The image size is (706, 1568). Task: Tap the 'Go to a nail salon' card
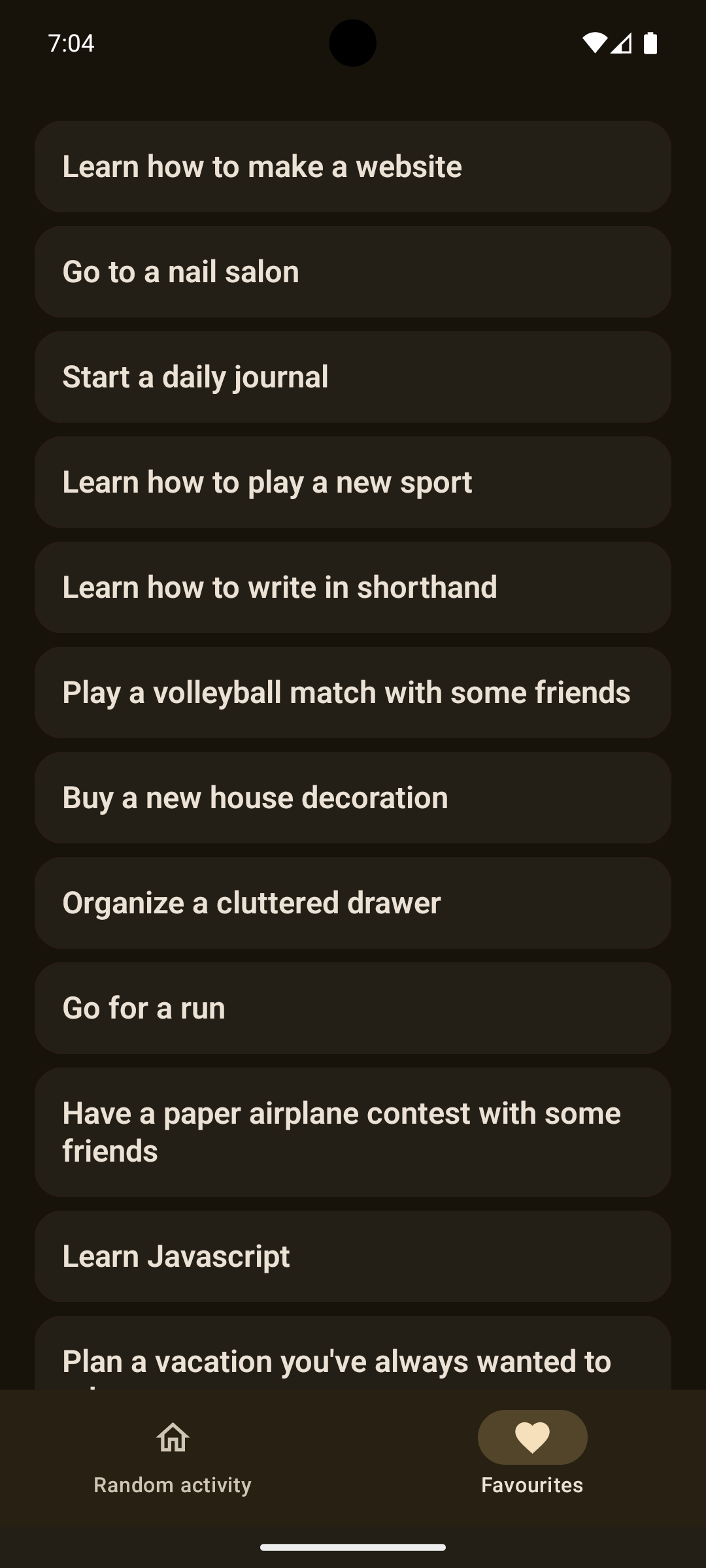(353, 272)
